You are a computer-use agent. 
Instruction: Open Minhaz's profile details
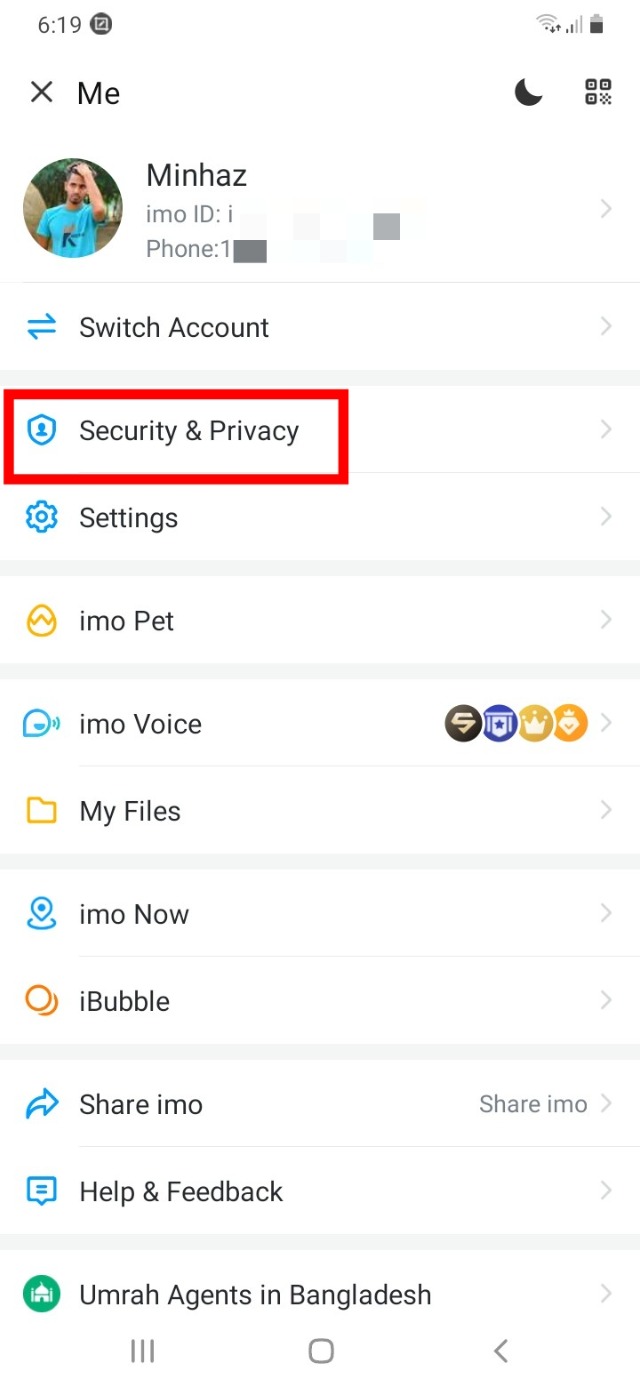320,210
